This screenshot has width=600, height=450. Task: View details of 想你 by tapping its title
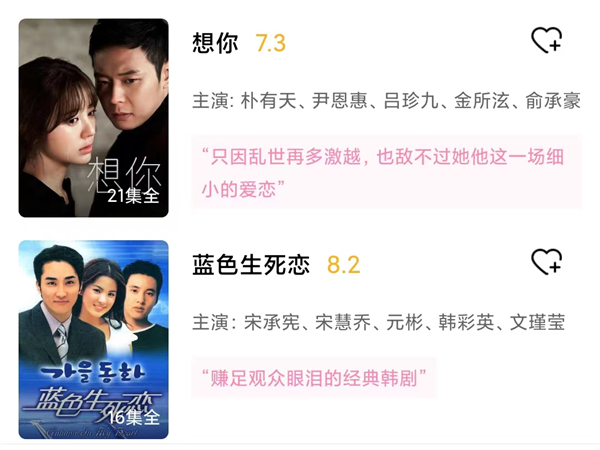pyautogui.click(x=215, y=44)
